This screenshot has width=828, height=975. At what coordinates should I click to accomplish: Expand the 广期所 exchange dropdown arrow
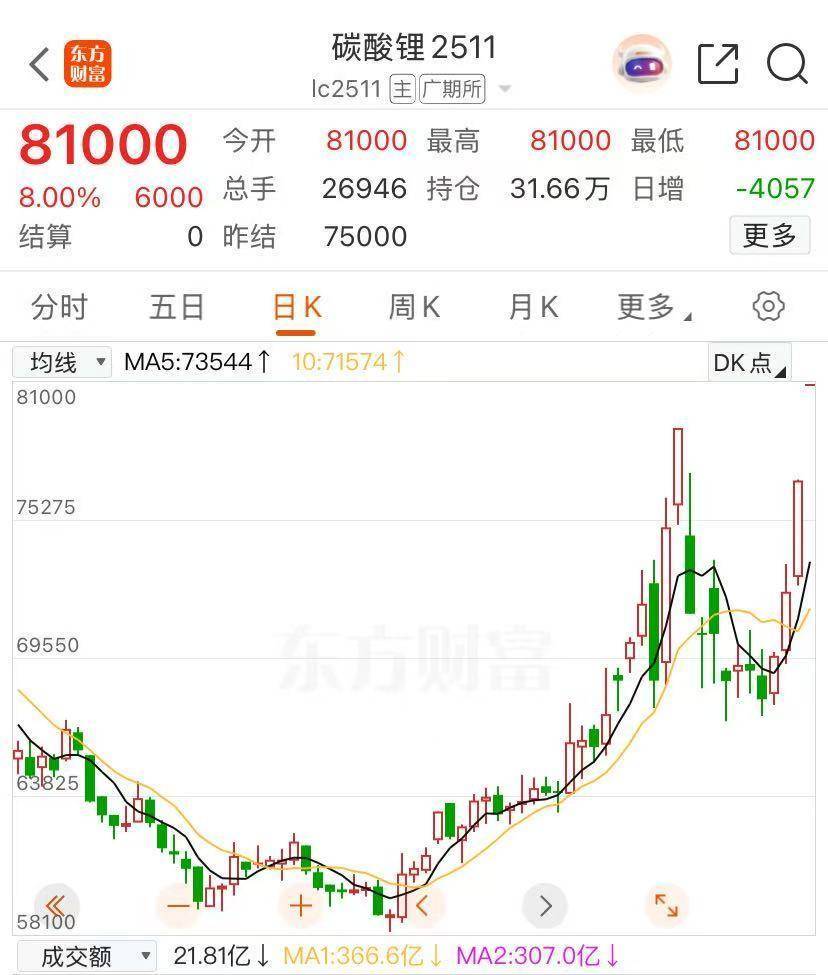coord(505,89)
